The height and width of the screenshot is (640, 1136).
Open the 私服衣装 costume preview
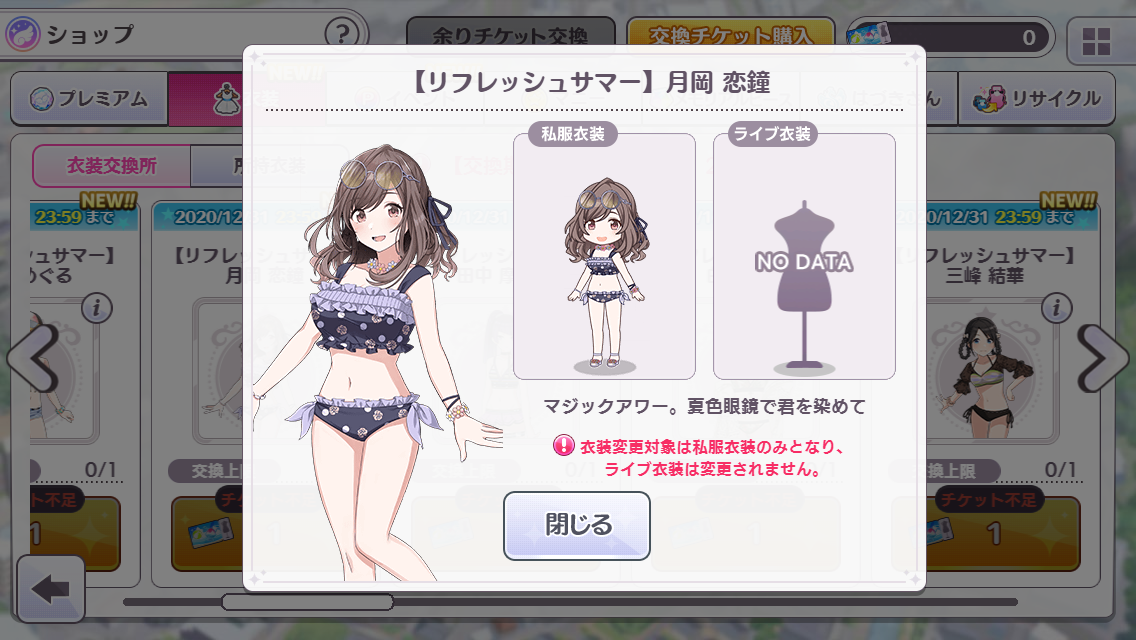pos(604,256)
